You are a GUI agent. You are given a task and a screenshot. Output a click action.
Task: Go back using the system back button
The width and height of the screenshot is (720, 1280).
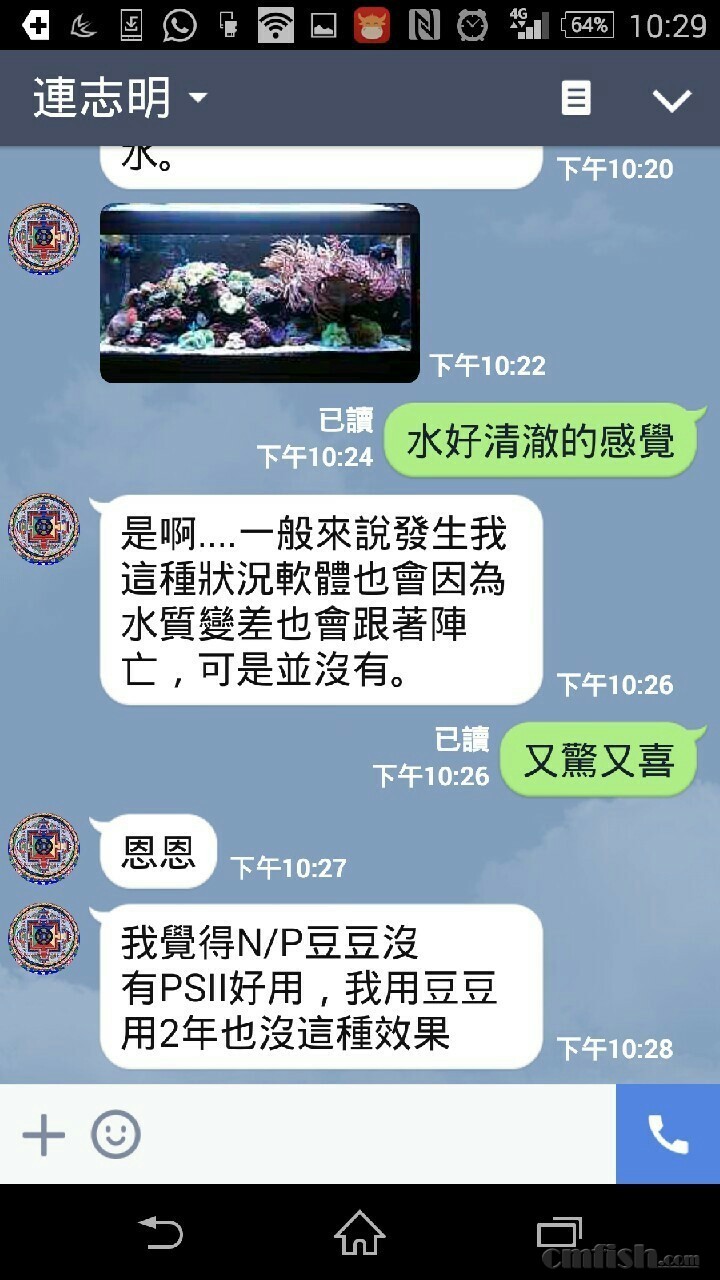coord(160,1232)
